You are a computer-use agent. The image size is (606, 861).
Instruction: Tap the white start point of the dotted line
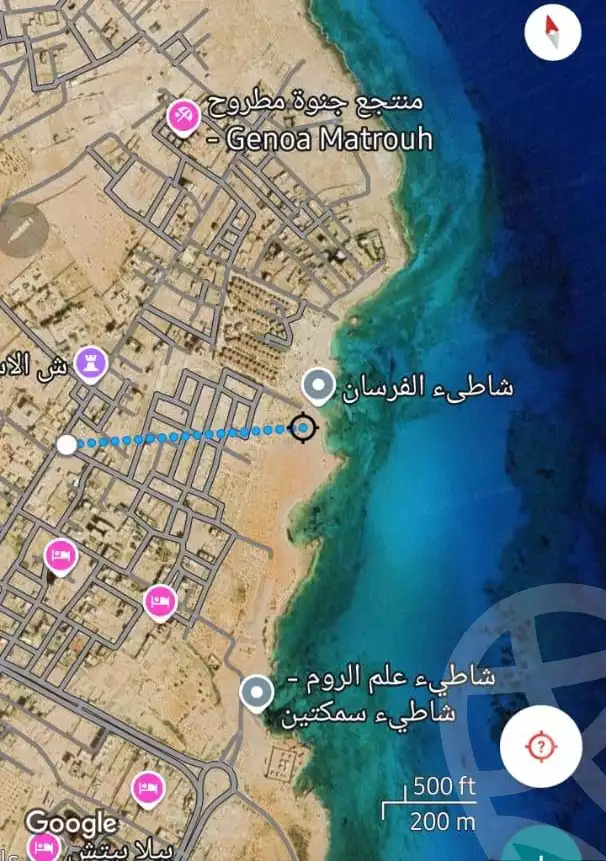point(66,445)
